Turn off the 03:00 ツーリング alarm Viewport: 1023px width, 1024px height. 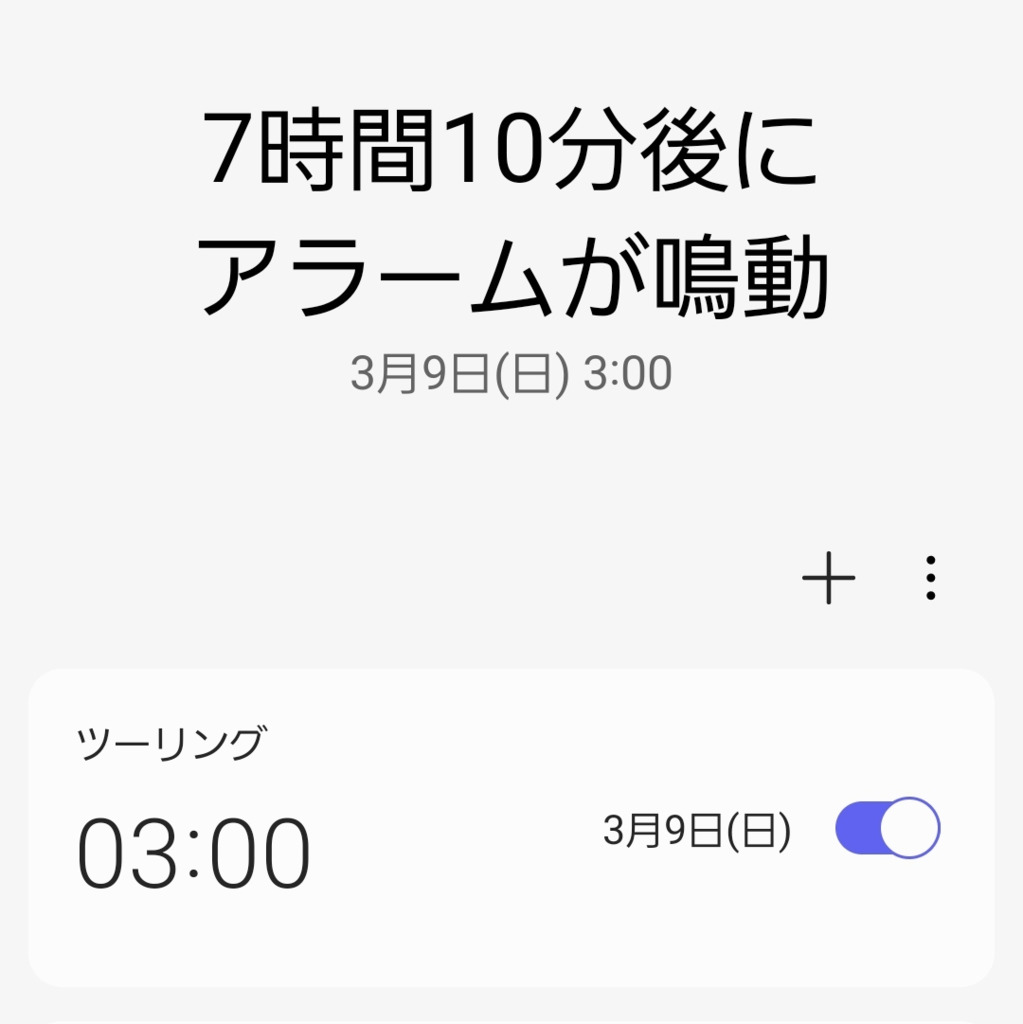click(887, 828)
